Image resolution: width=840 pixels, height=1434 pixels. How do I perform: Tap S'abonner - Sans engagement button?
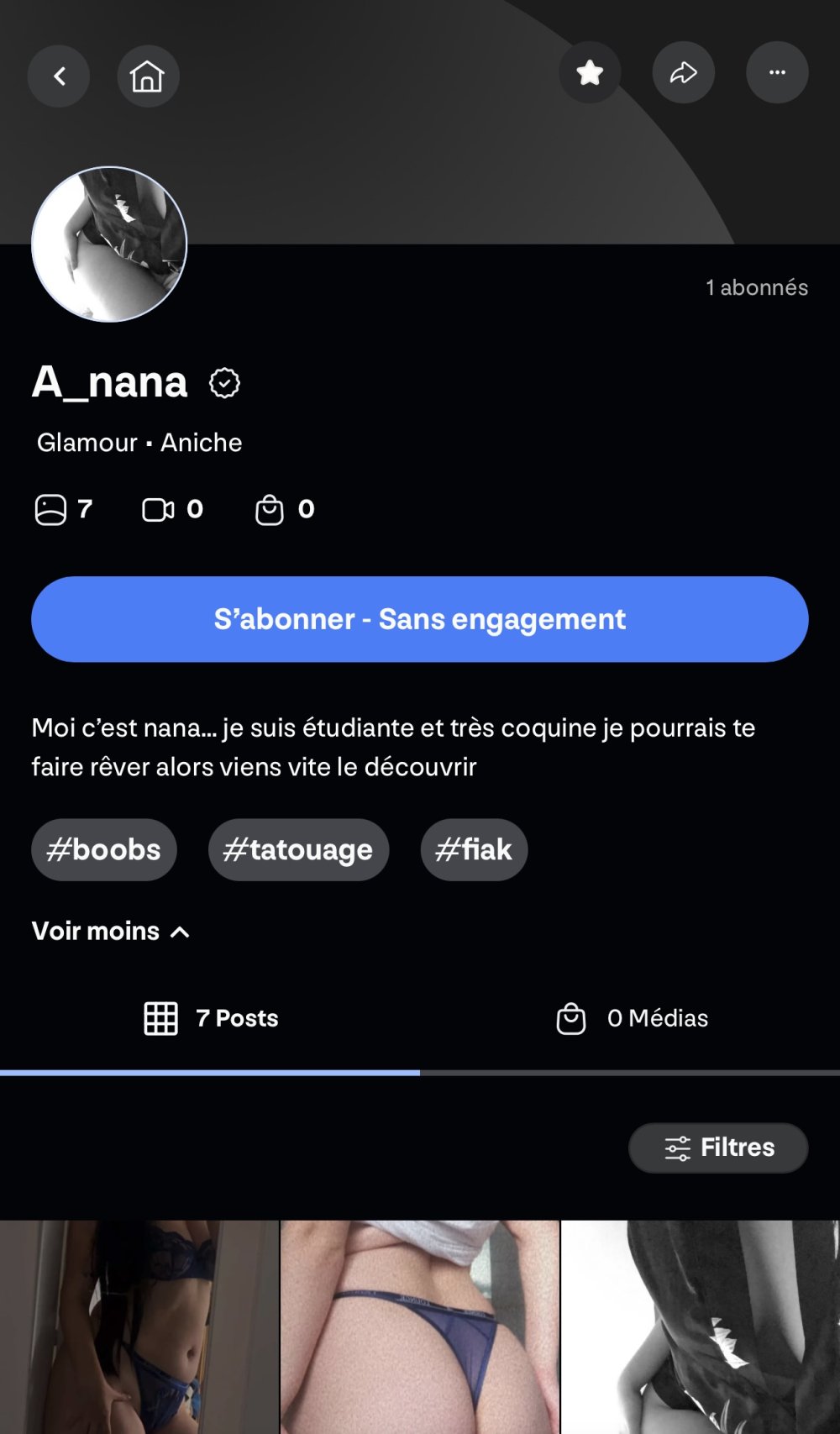click(x=420, y=619)
